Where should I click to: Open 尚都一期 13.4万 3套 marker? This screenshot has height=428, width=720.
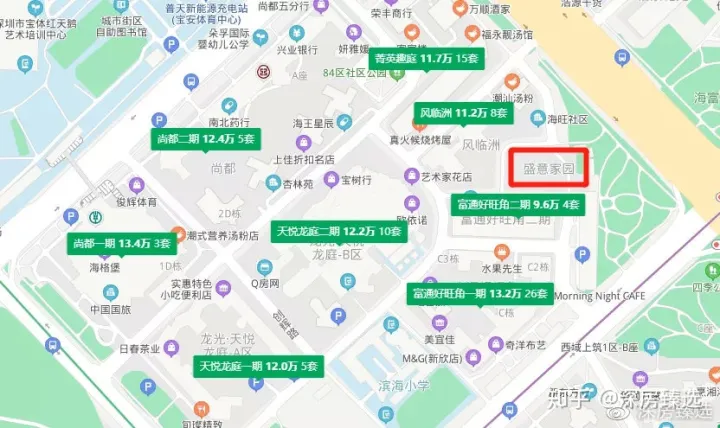click(x=120, y=243)
